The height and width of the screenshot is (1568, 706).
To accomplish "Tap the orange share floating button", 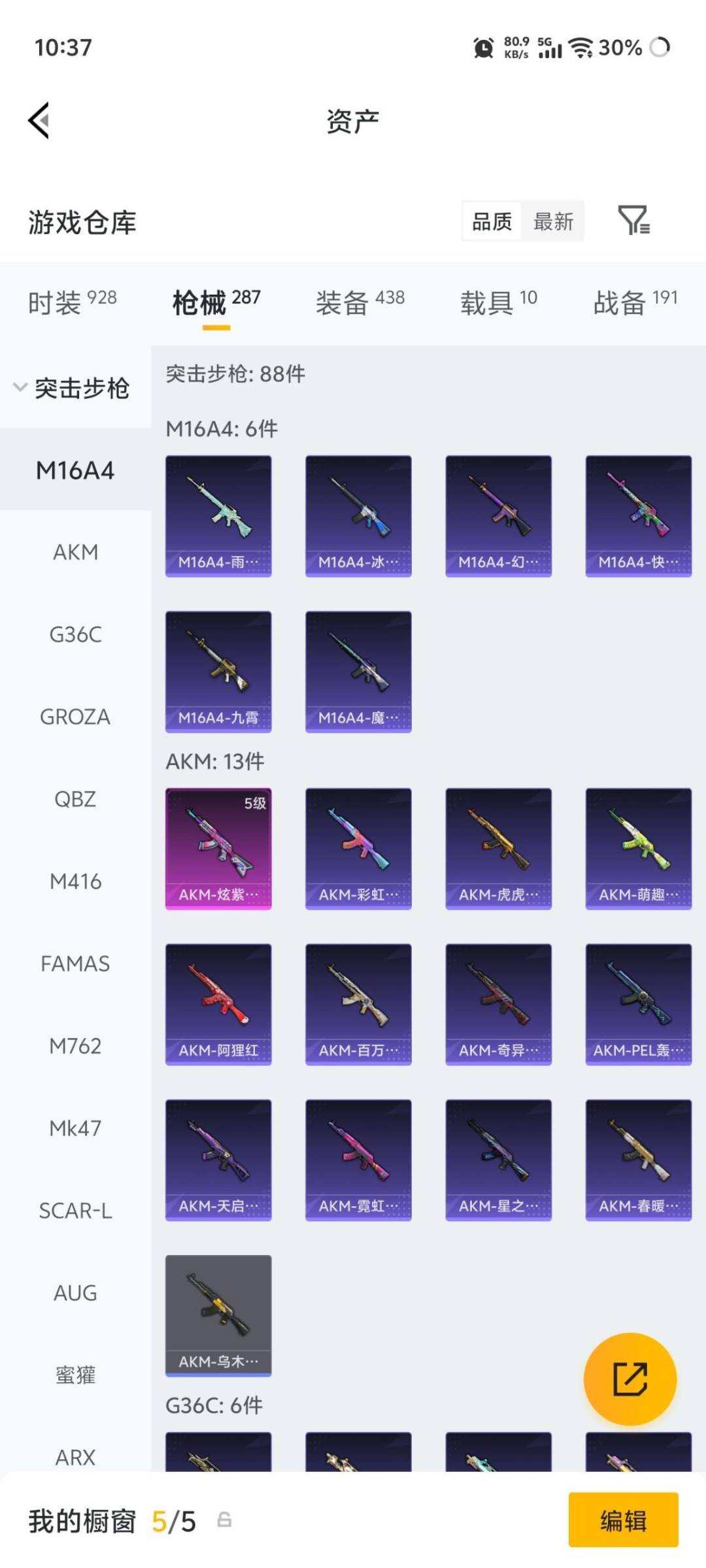I will click(630, 1379).
